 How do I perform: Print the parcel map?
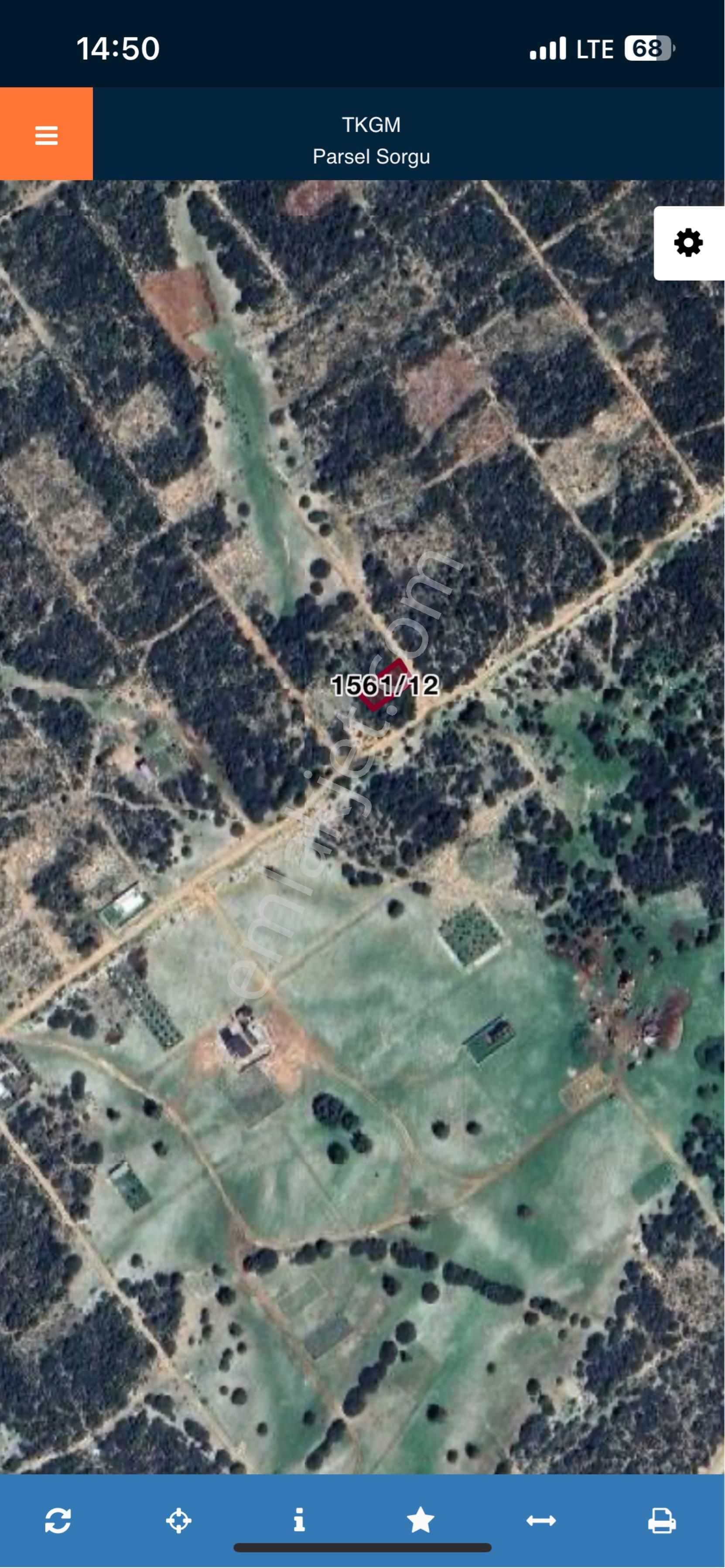coord(662,1520)
